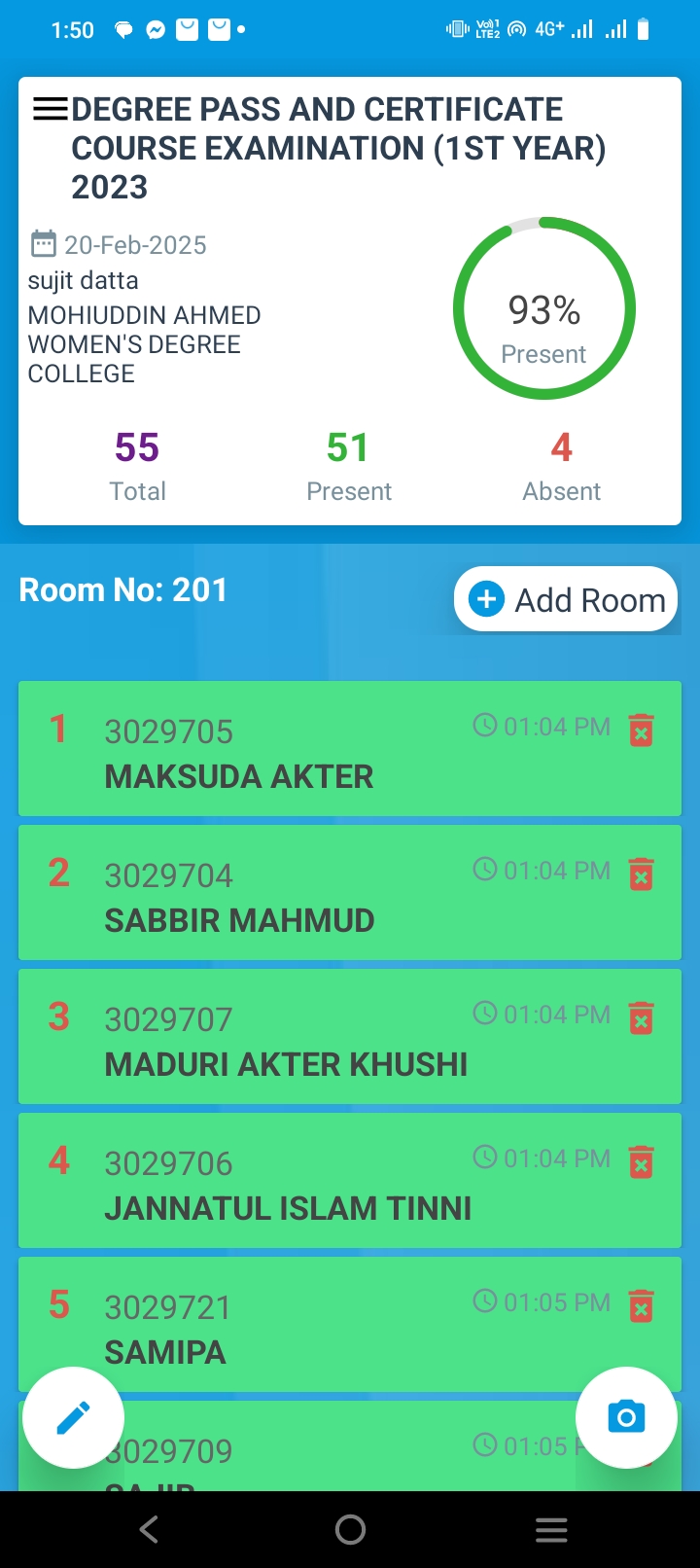Remove SABBIR MAHMUD with the trash icon
The width and height of the screenshot is (700, 1568).
pyautogui.click(x=641, y=873)
